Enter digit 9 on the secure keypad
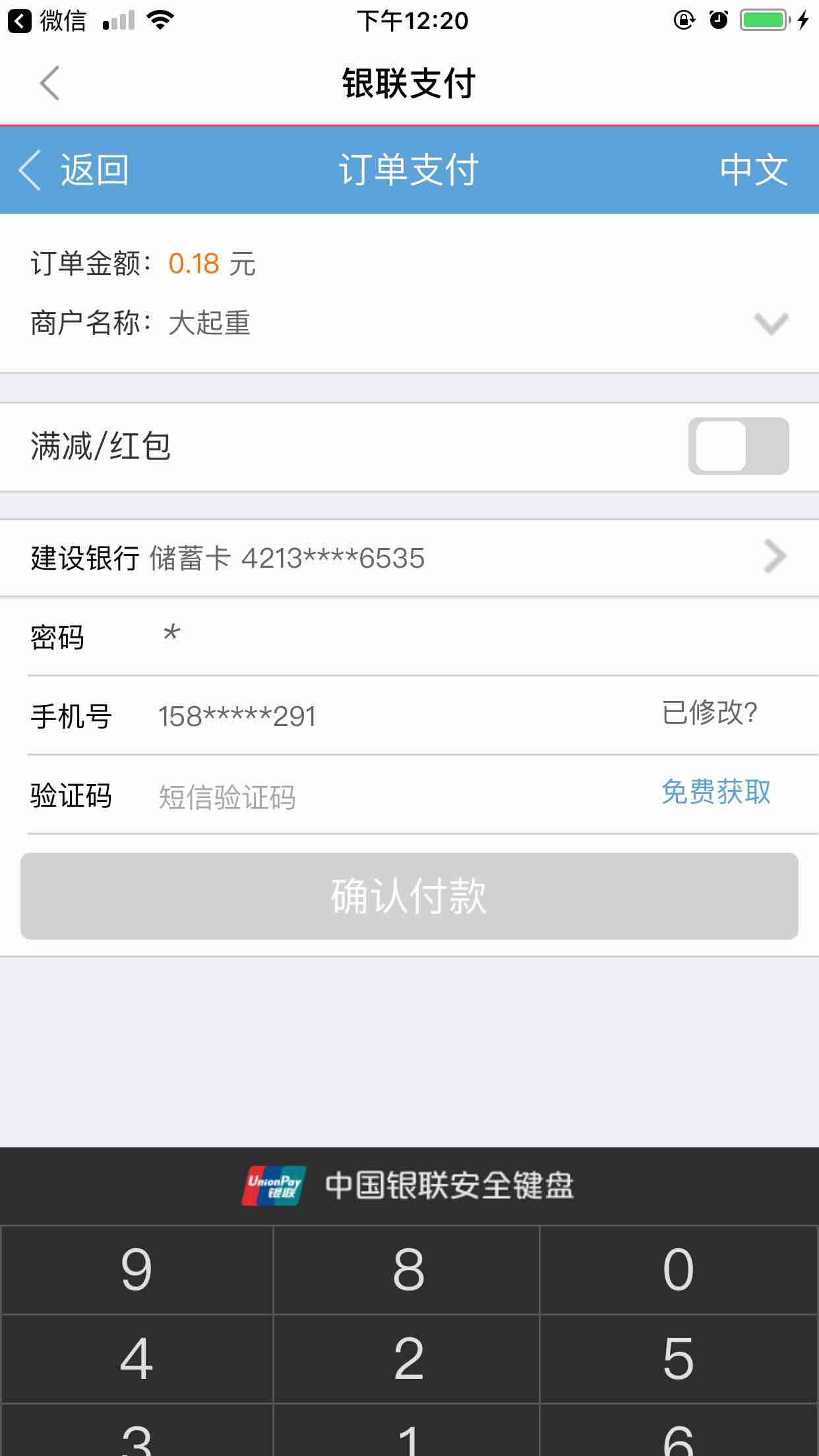The width and height of the screenshot is (819, 1456). pyautogui.click(x=136, y=1269)
